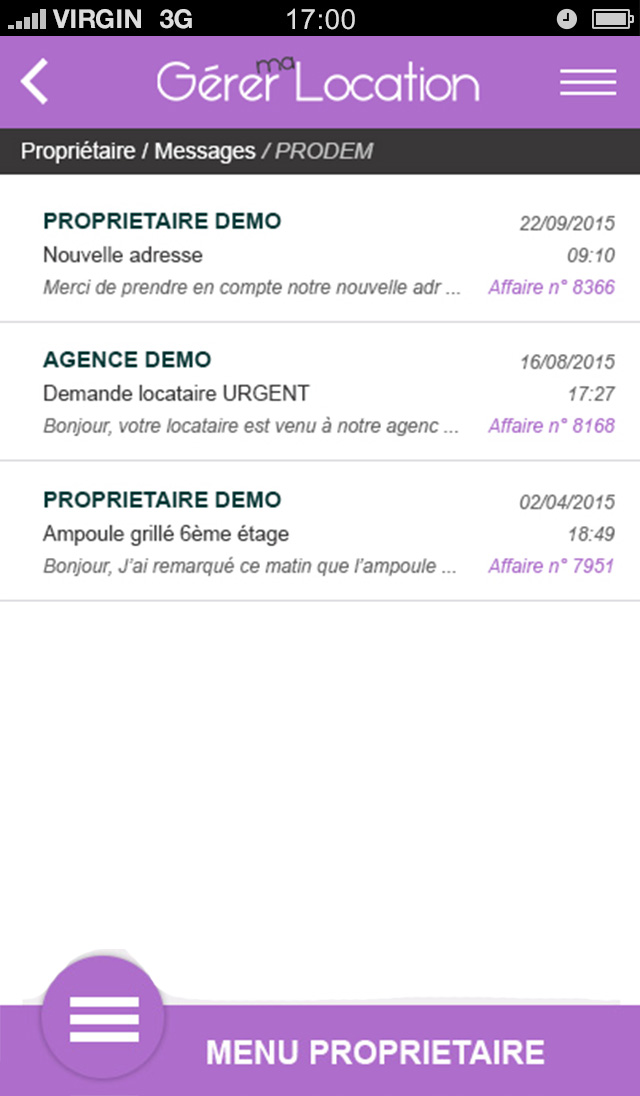Open the 'Demande locataire URGENT' message
This screenshot has height=1096, width=640.
320,392
